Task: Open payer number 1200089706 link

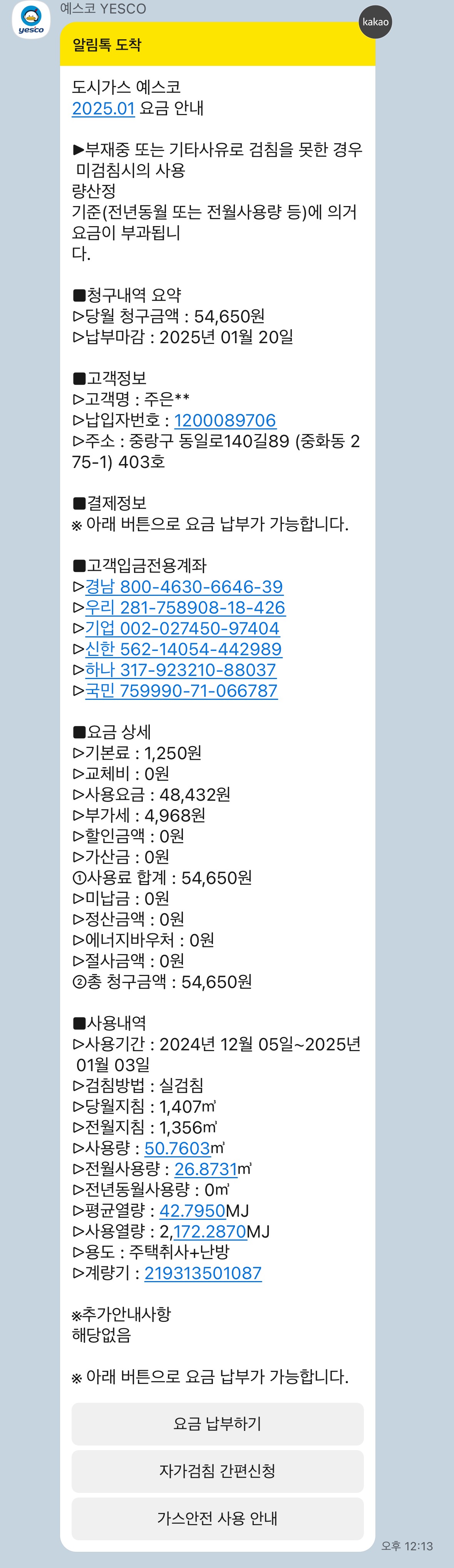Action: point(224,420)
